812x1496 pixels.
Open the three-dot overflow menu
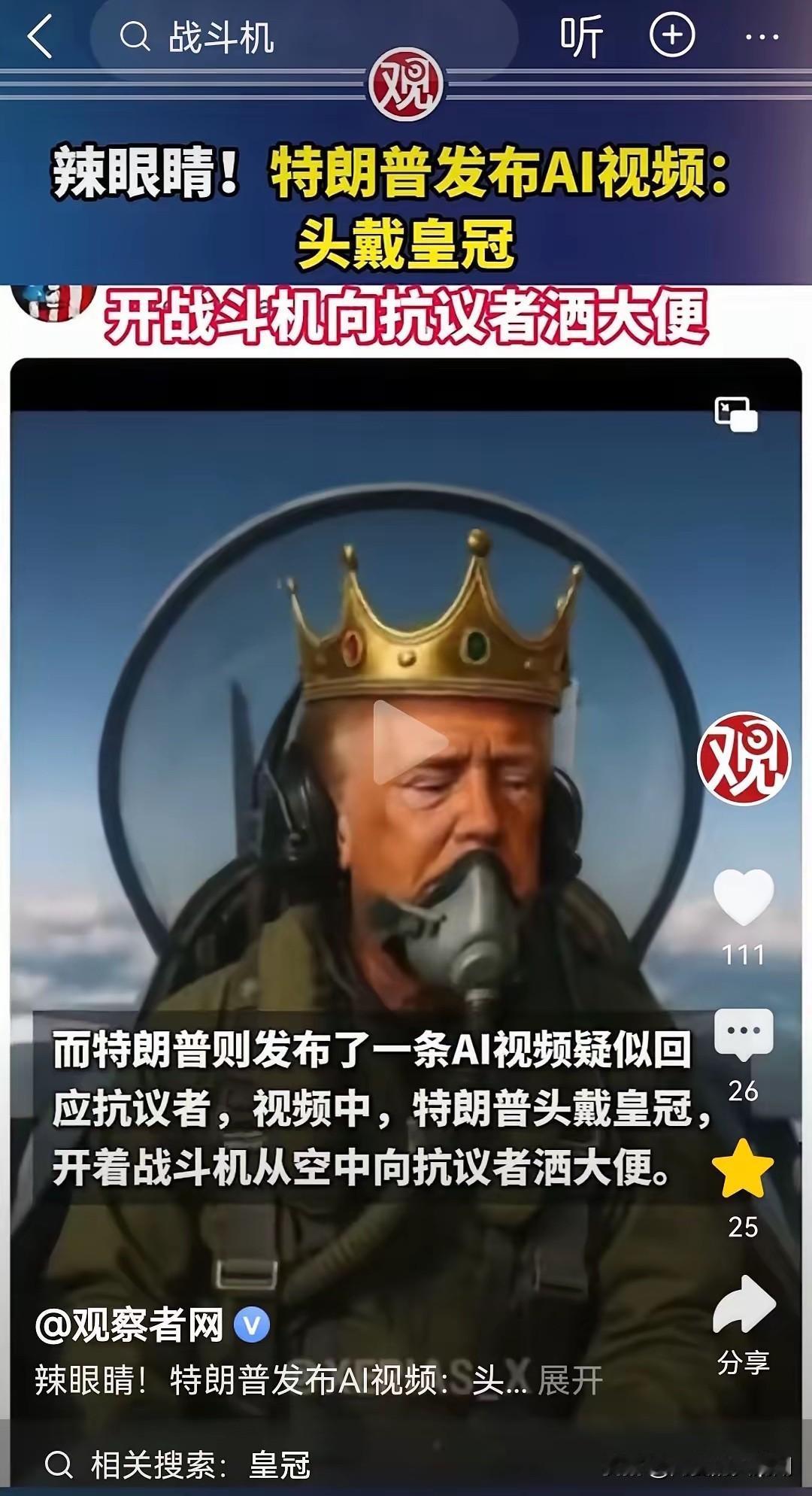(761, 36)
